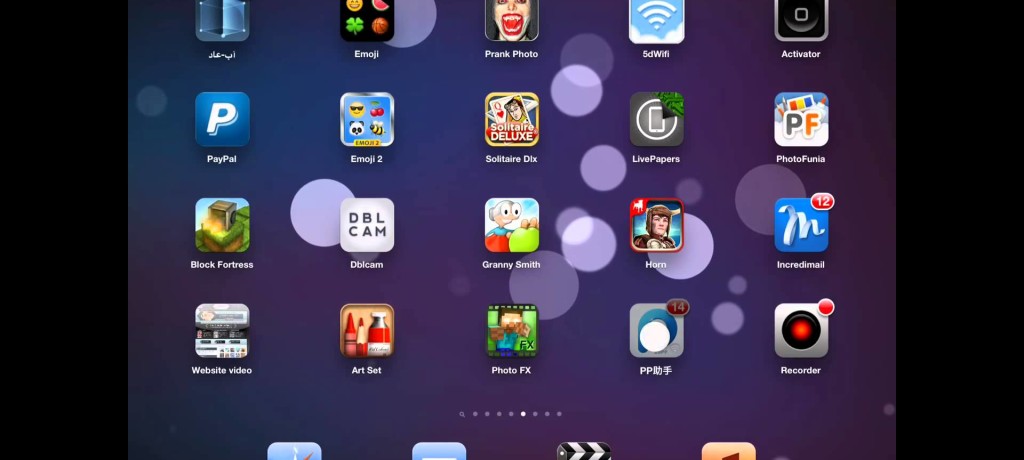The width and height of the screenshot is (1024, 460).
Task: Open Incredimail with 12 notifications
Action: click(x=801, y=225)
